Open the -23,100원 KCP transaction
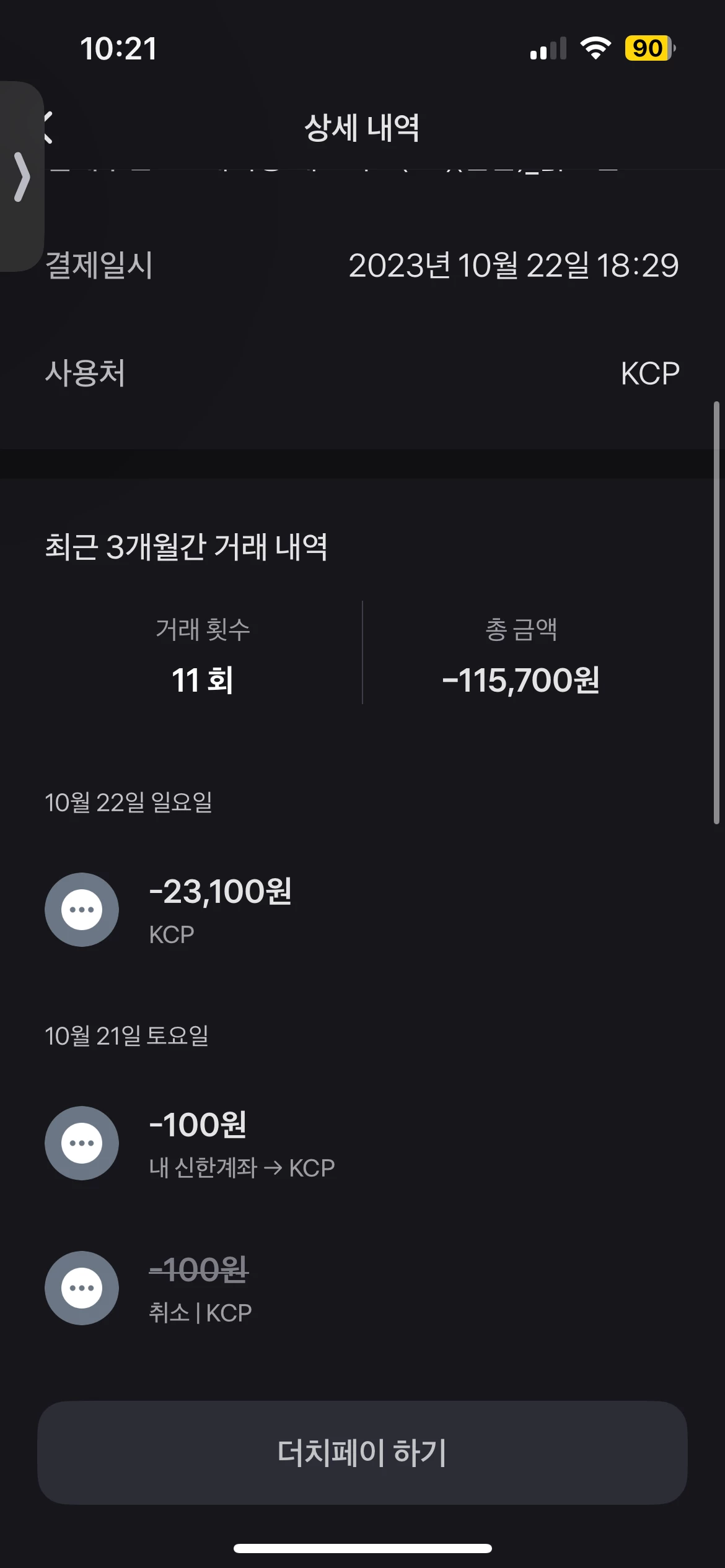This screenshot has width=725, height=1568. (x=221, y=909)
